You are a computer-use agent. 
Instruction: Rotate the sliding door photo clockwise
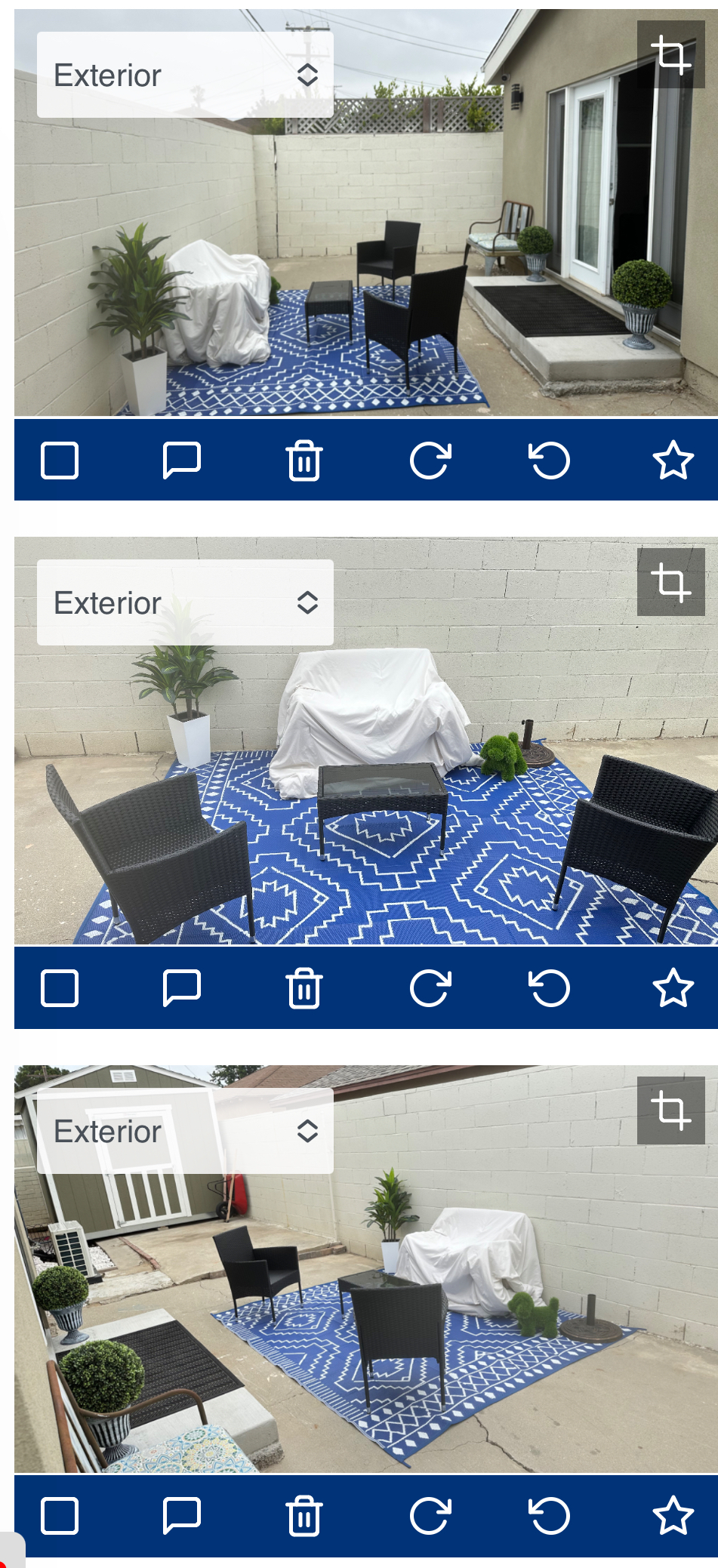click(x=430, y=461)
